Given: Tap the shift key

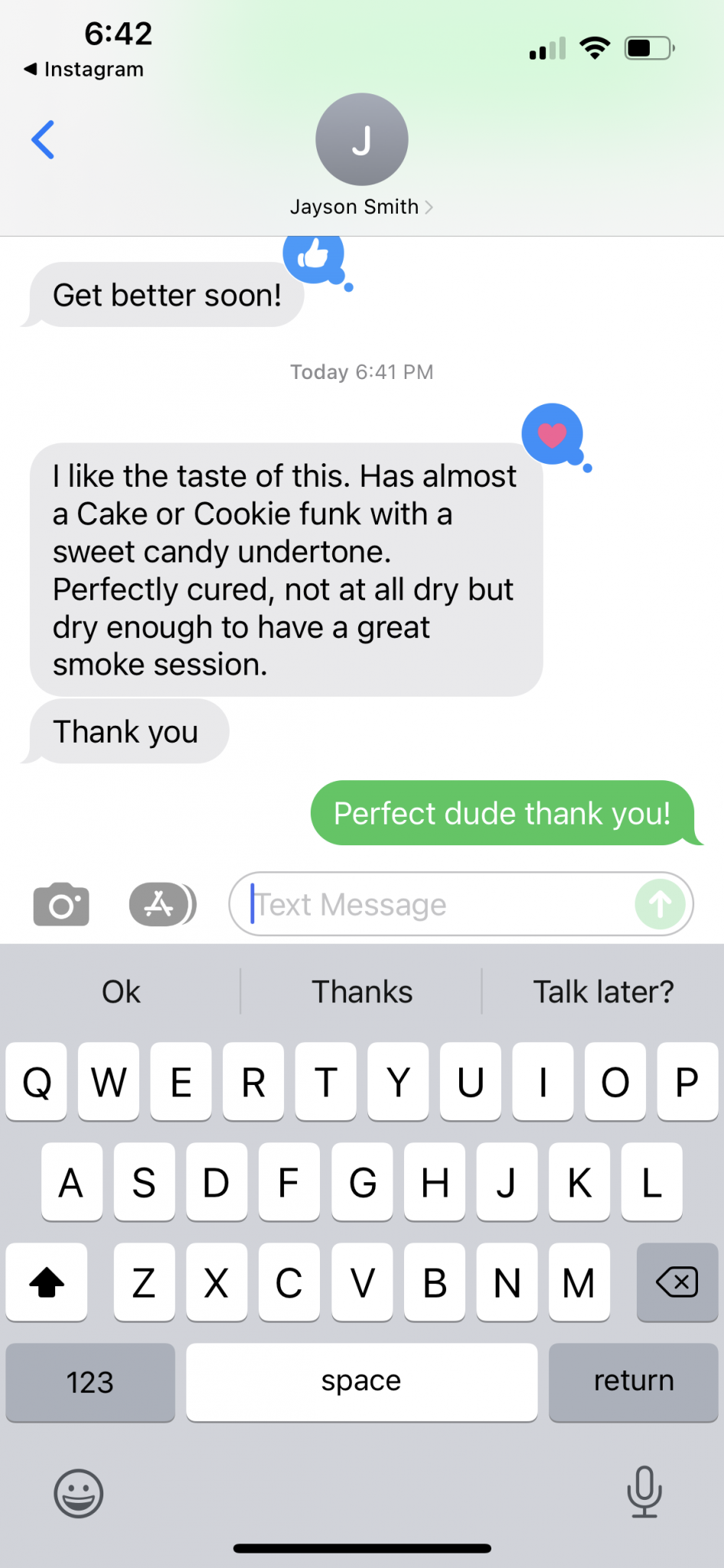Looking at the screenshot, I should tap(47, 1282).
